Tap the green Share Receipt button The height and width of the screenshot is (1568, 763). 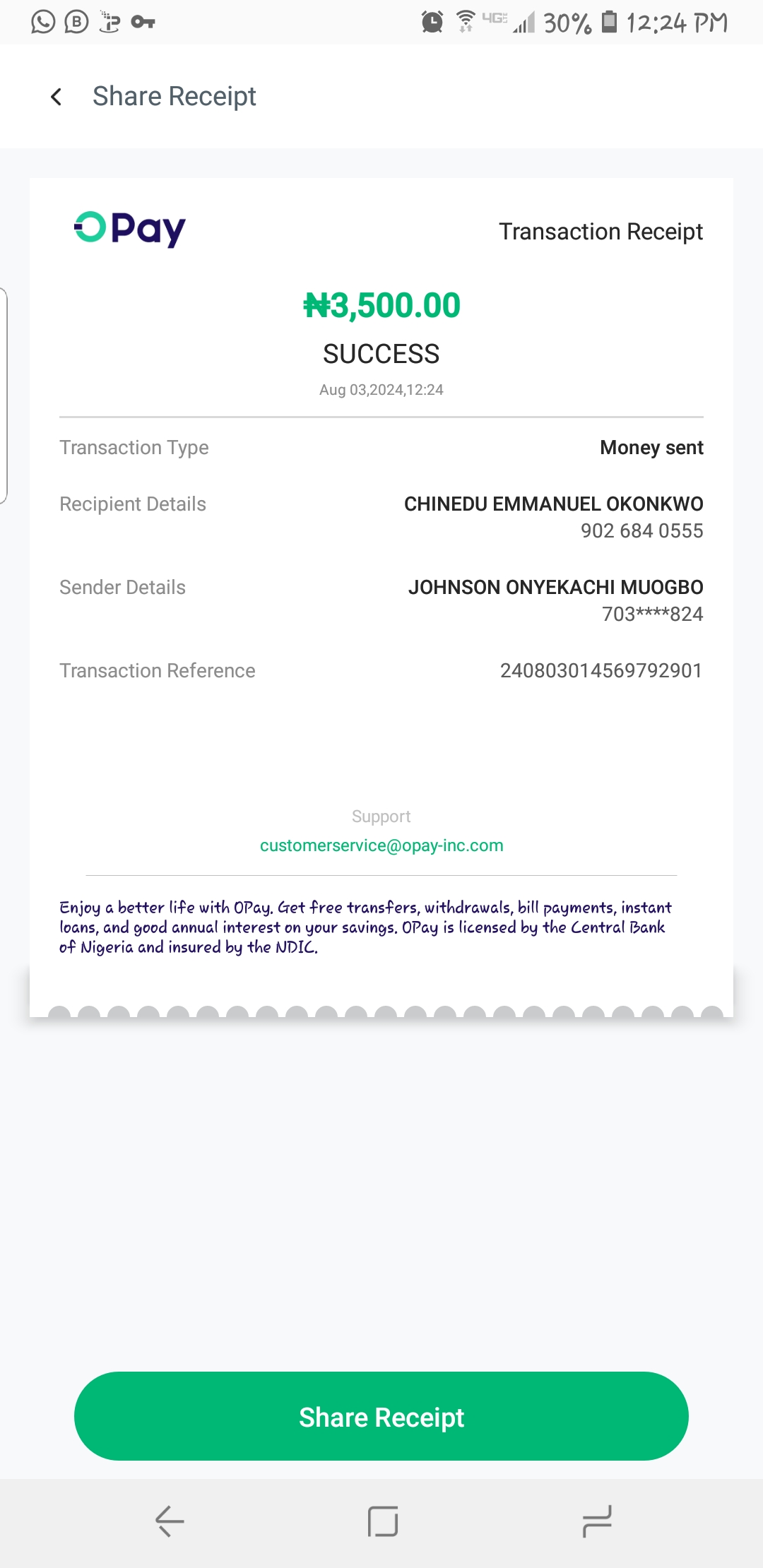381,1416
